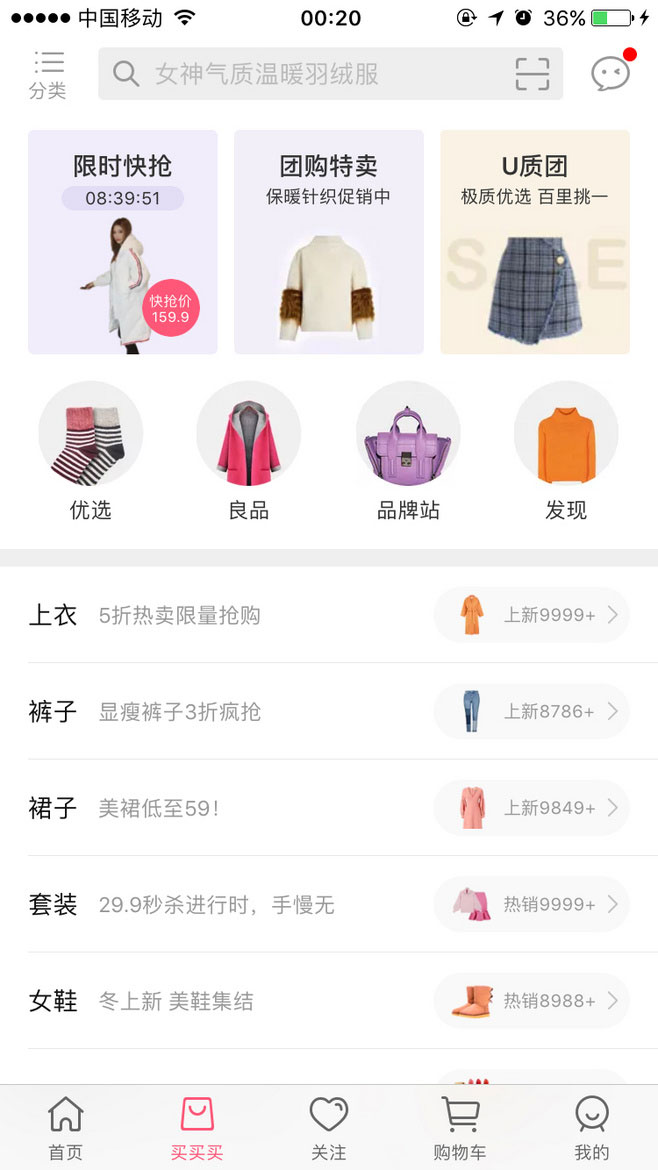Open the 裤子 pants category row
Viewport: 658px width, 1170px height.
click(x=329, y=711)
